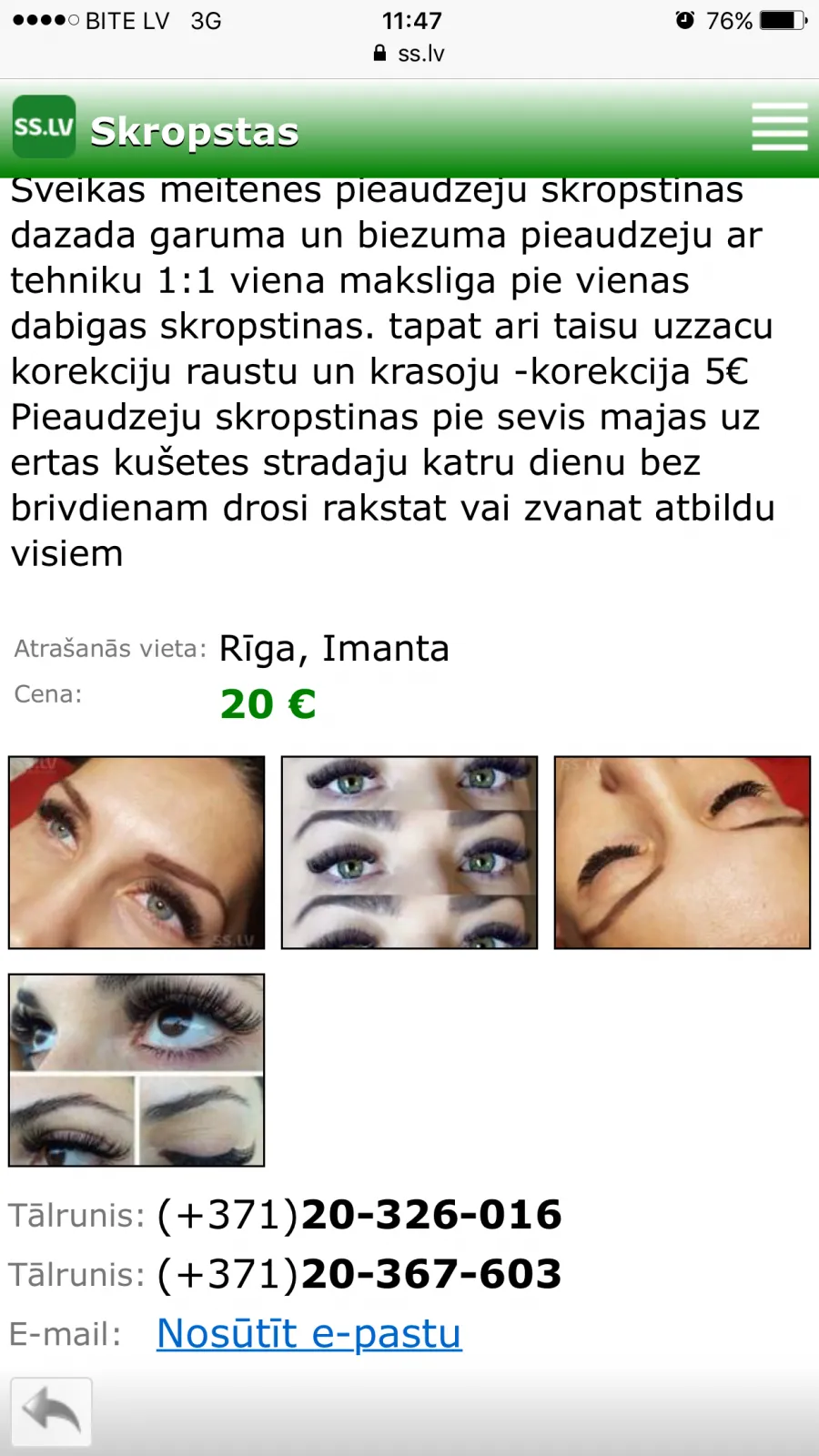Open the first eyelash photo thumbnail

pyautogui.click(x=136, y=853)
